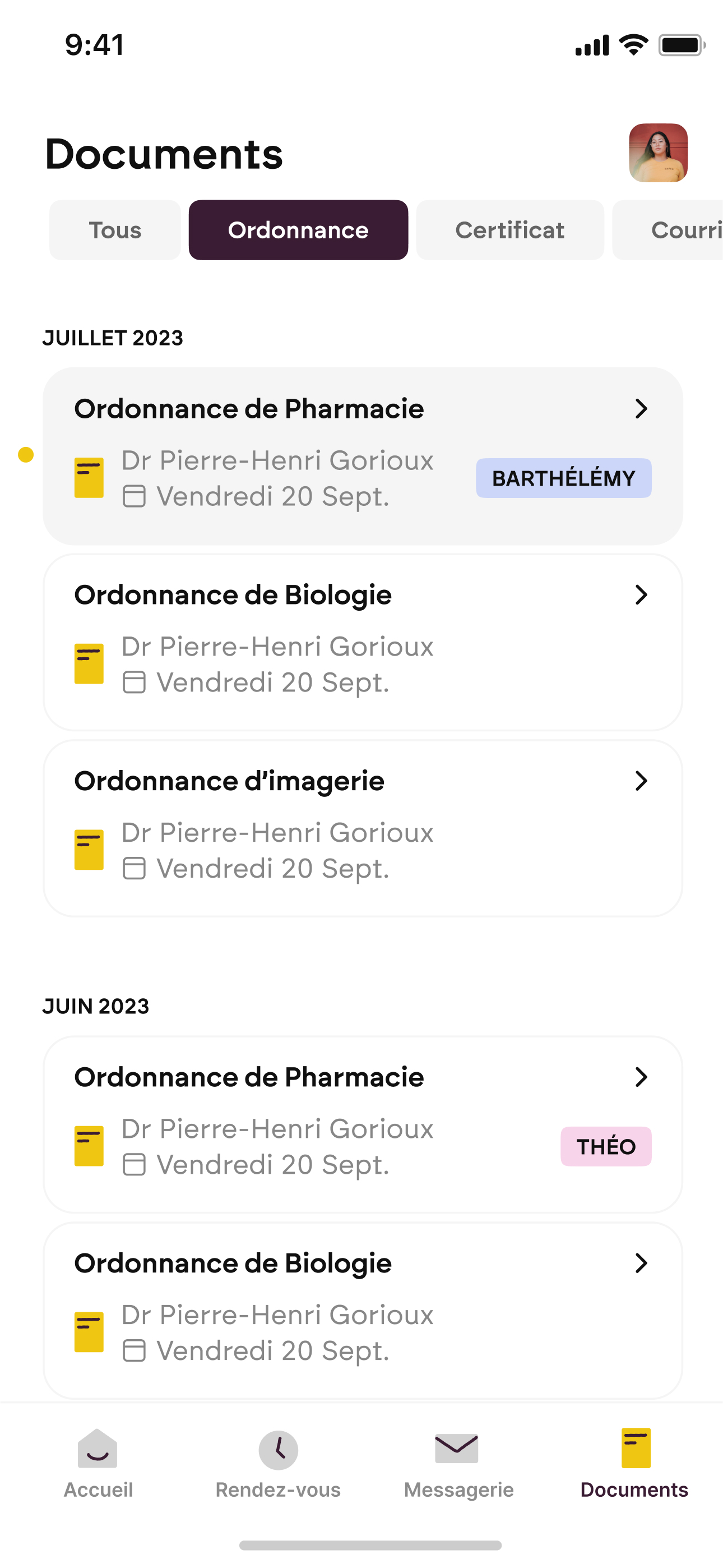723x1568 pixels.
Task: Switch to the Certificat filter
Action: pos(510,230)
